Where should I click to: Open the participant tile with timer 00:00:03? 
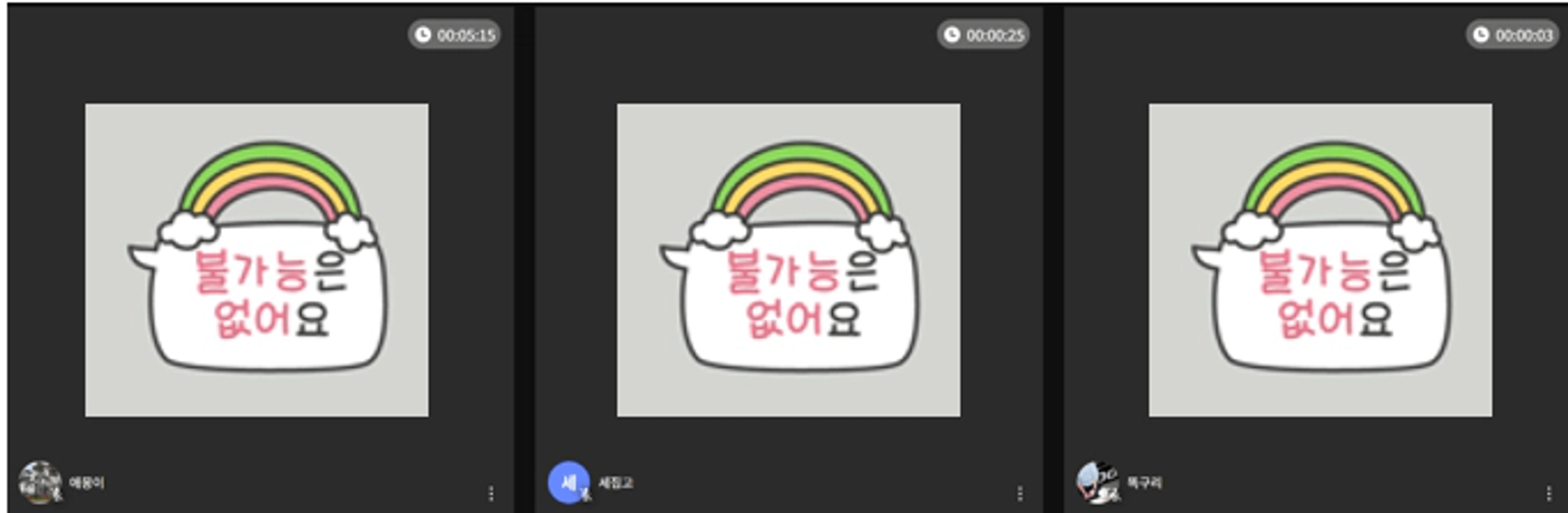(1320, 260)
